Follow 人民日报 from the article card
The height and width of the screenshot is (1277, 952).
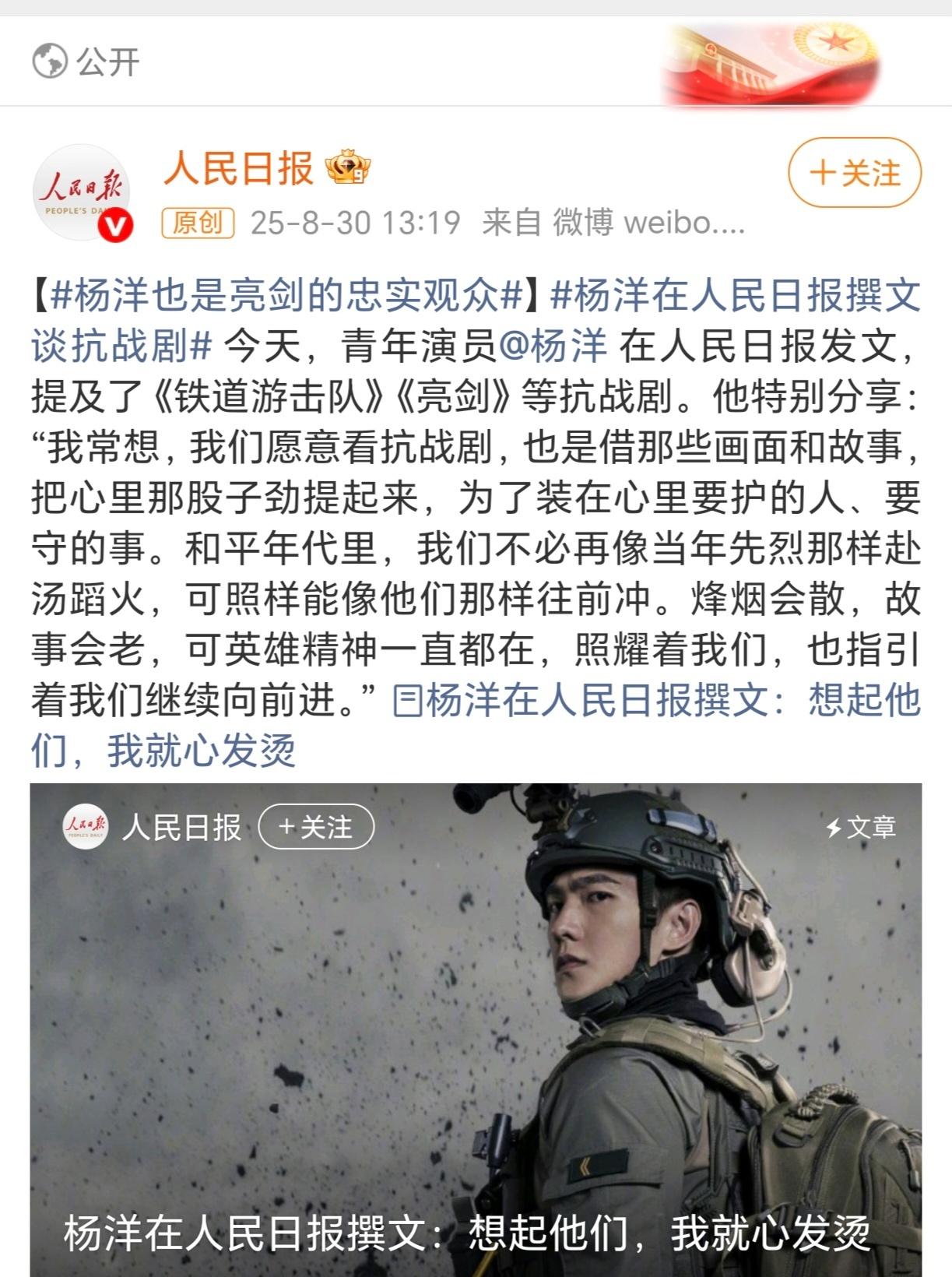tap(315, 826)
